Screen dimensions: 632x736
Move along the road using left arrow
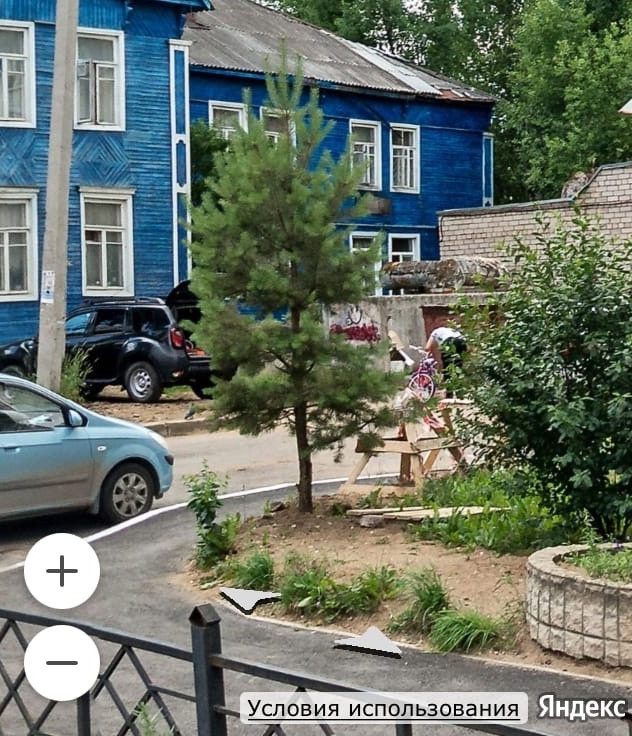(x=248, y=598)
